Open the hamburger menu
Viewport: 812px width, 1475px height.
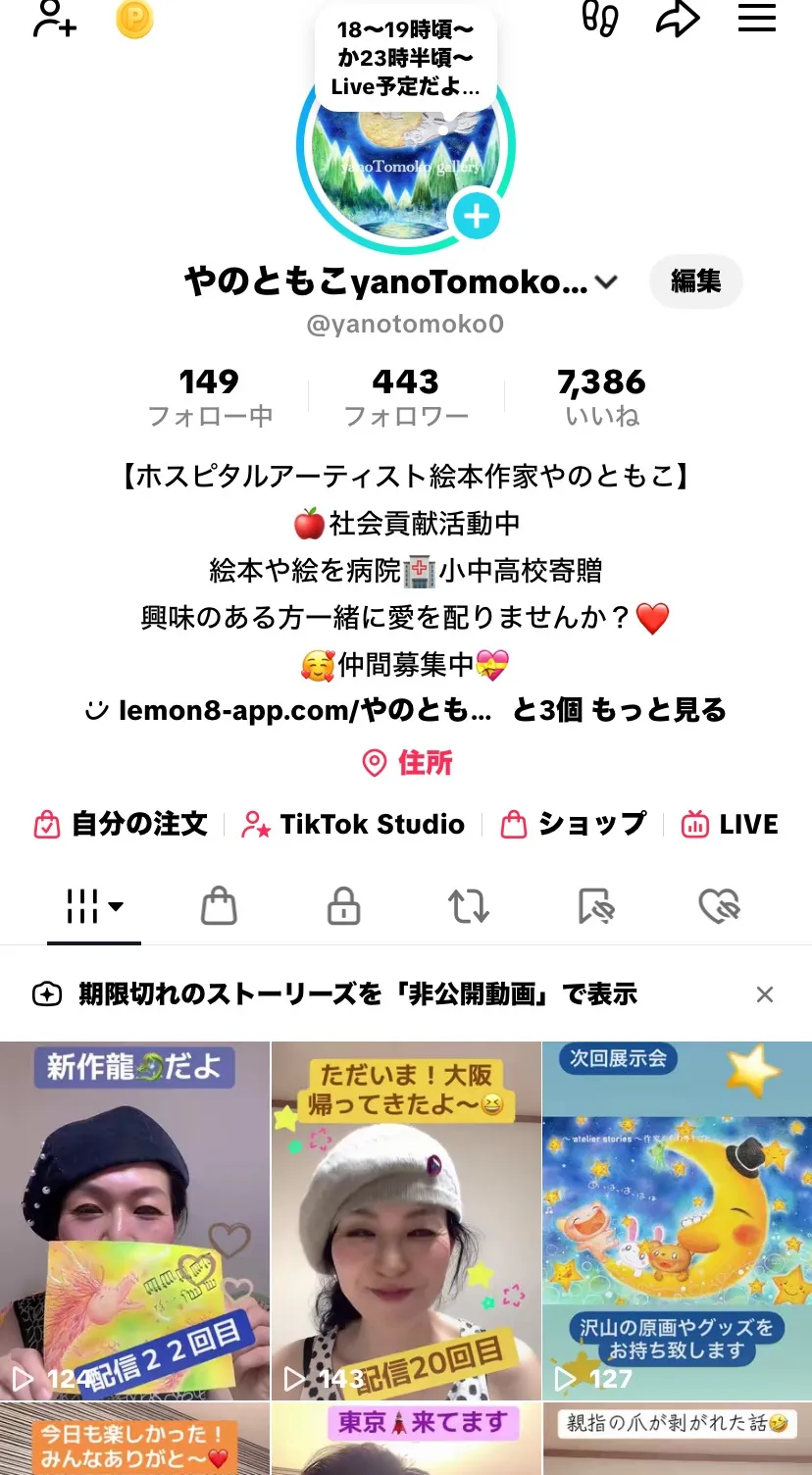[x=756, y=19]
